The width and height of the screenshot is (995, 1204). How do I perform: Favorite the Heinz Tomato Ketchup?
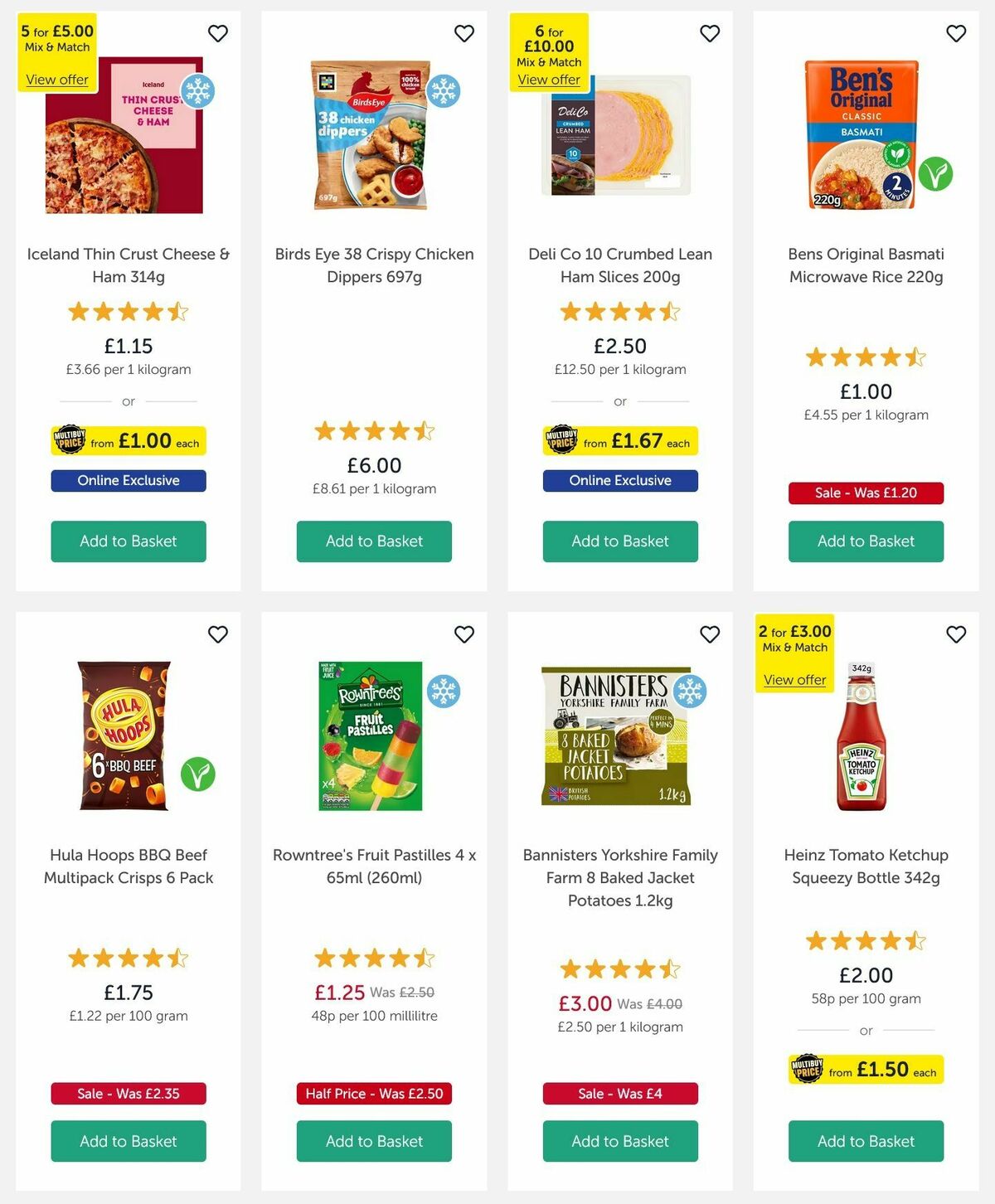coord(955,634)
